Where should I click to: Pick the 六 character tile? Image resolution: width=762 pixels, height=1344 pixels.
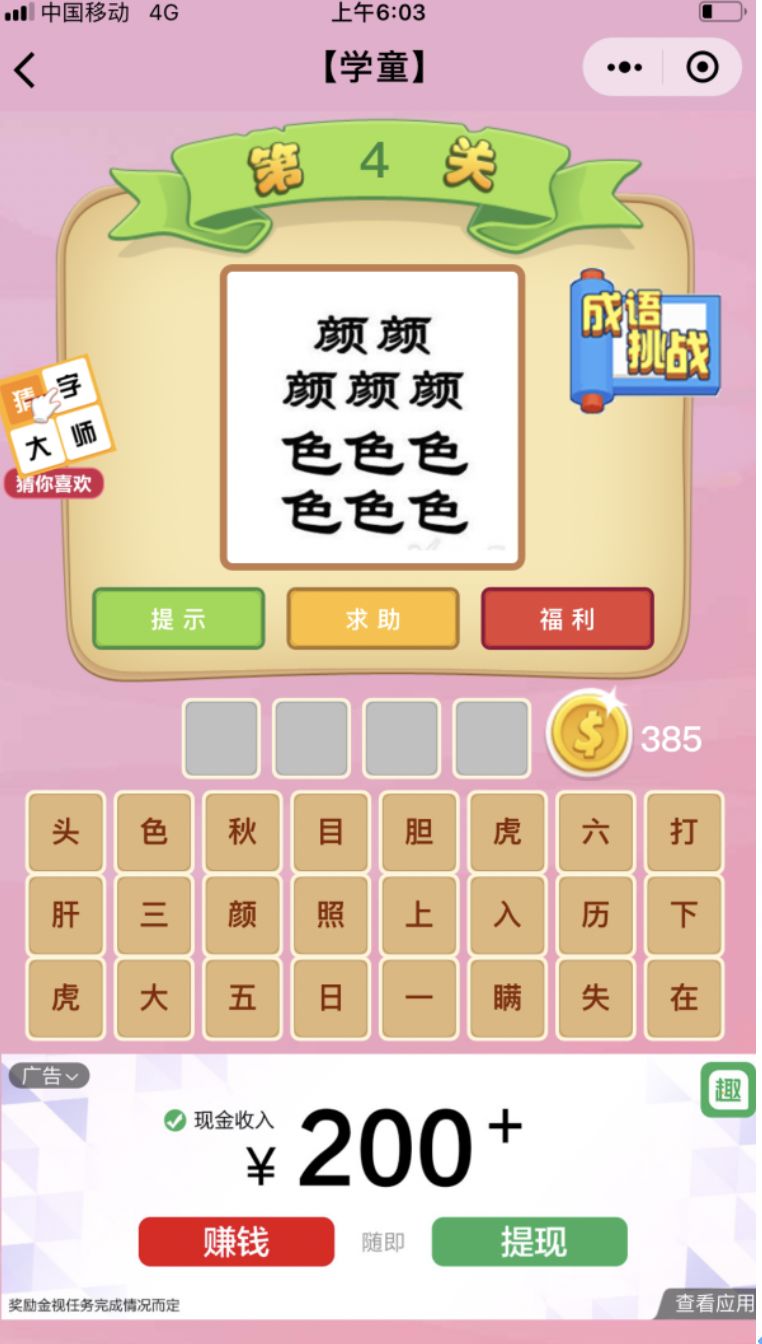[595, 832]
